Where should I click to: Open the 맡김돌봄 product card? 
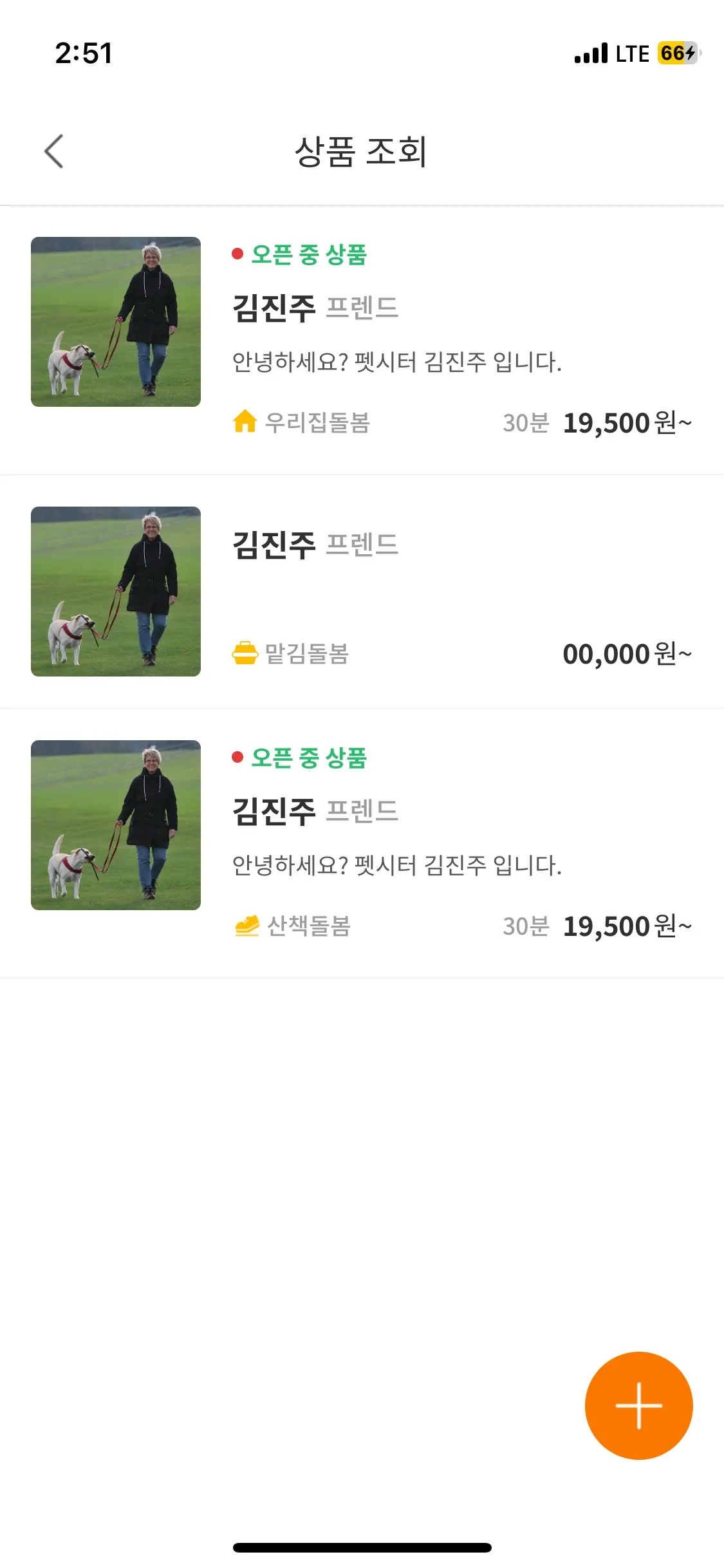tap(362, 591)
